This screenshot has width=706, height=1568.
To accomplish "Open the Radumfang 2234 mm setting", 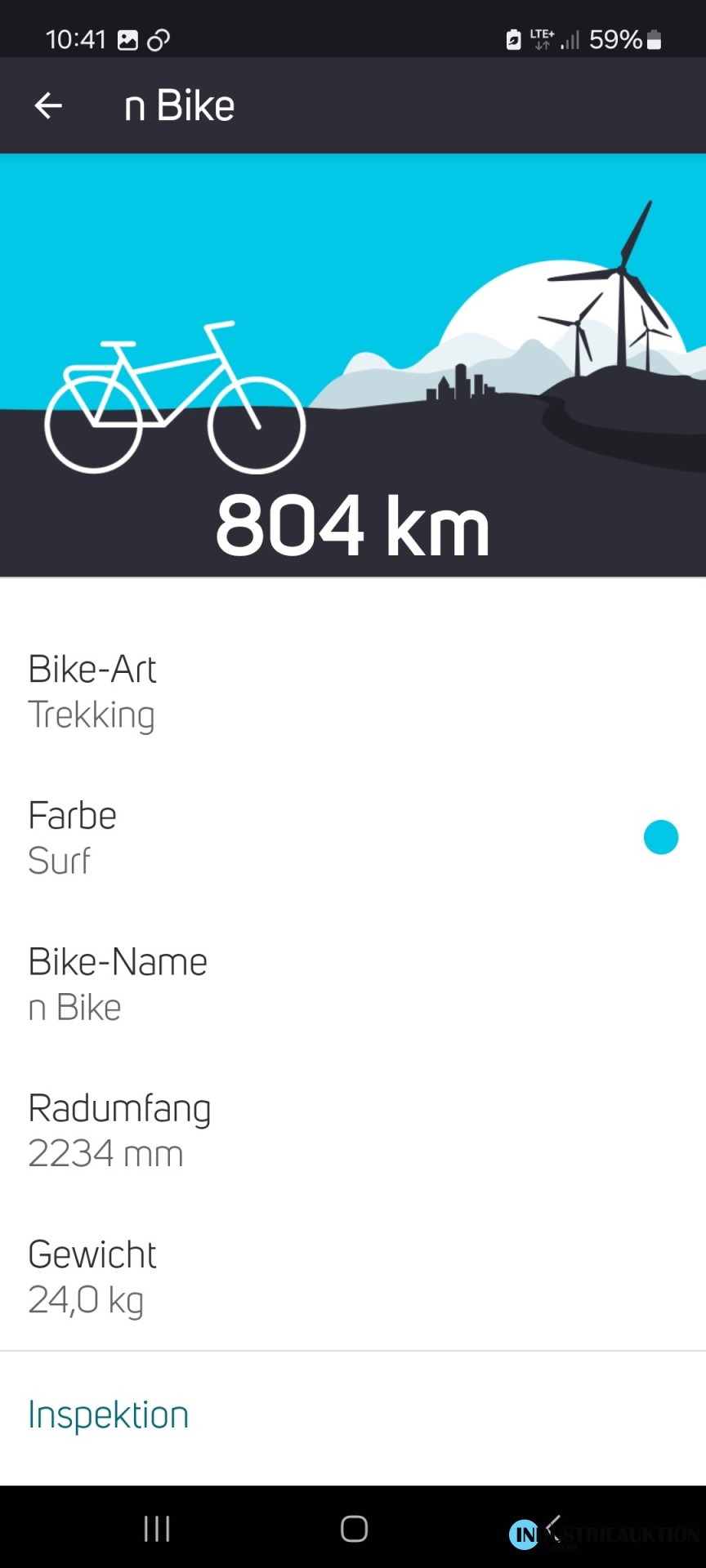I will tap(351, 1130).
